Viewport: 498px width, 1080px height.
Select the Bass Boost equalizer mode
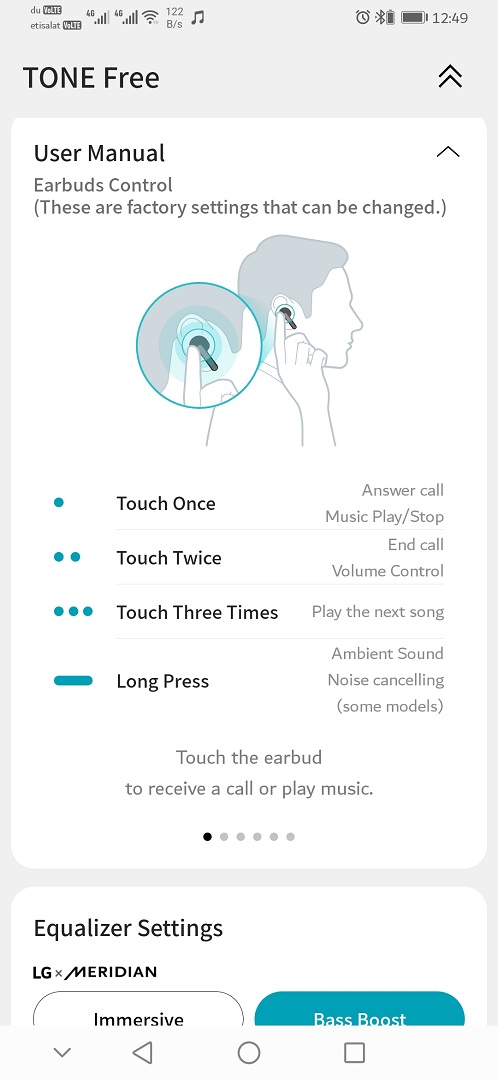pyautogui.click(x=360, y=1012)
